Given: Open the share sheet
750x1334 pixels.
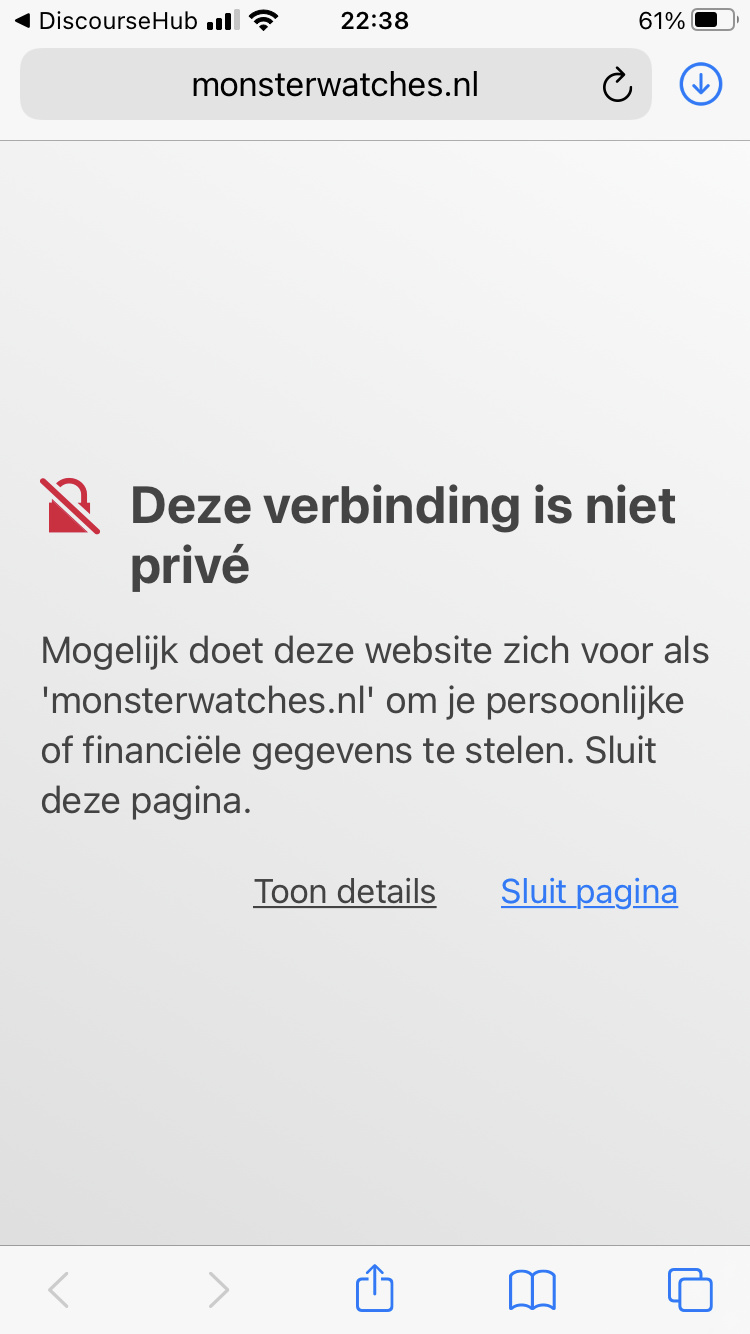Looking at the screenshot, I should 375,1288.
